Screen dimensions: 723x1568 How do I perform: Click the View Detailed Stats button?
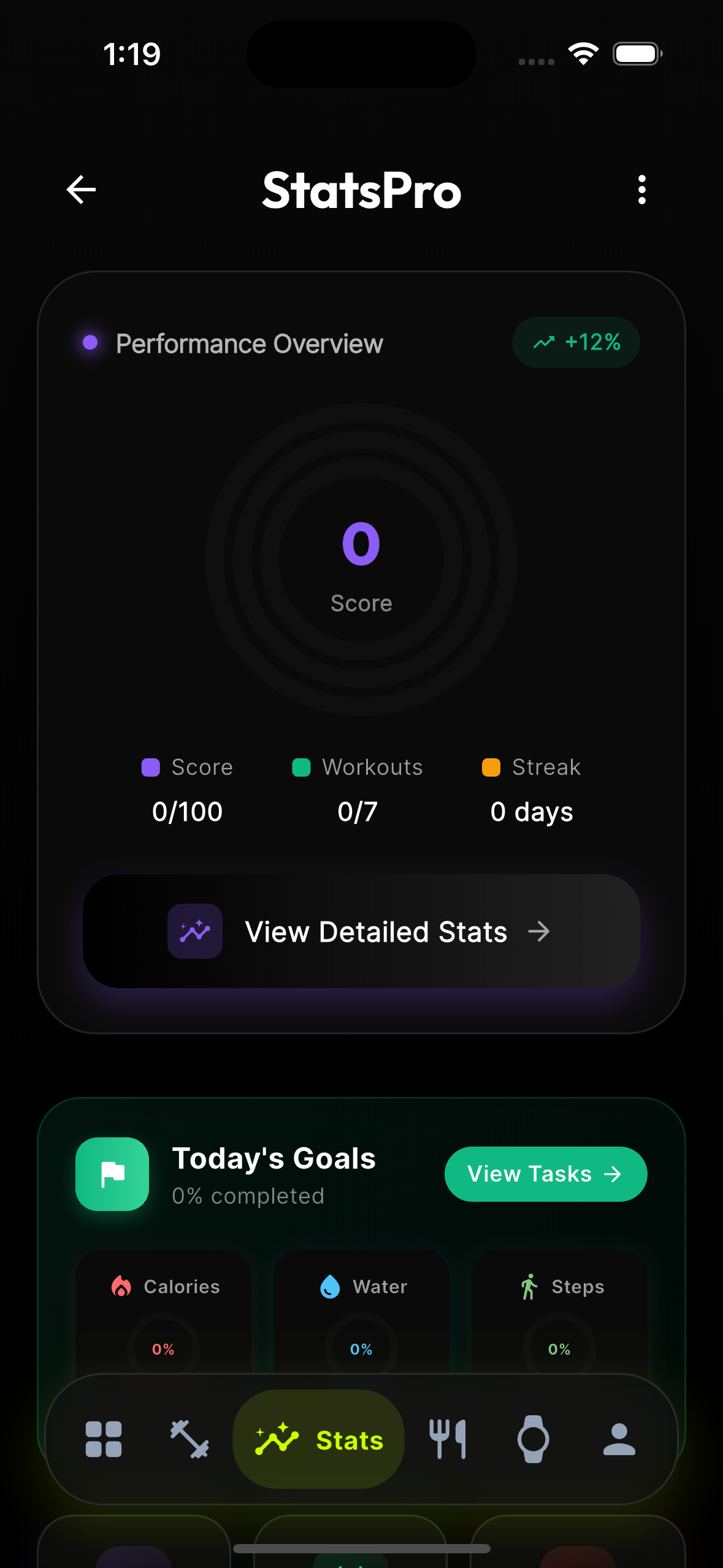[361, 931]
